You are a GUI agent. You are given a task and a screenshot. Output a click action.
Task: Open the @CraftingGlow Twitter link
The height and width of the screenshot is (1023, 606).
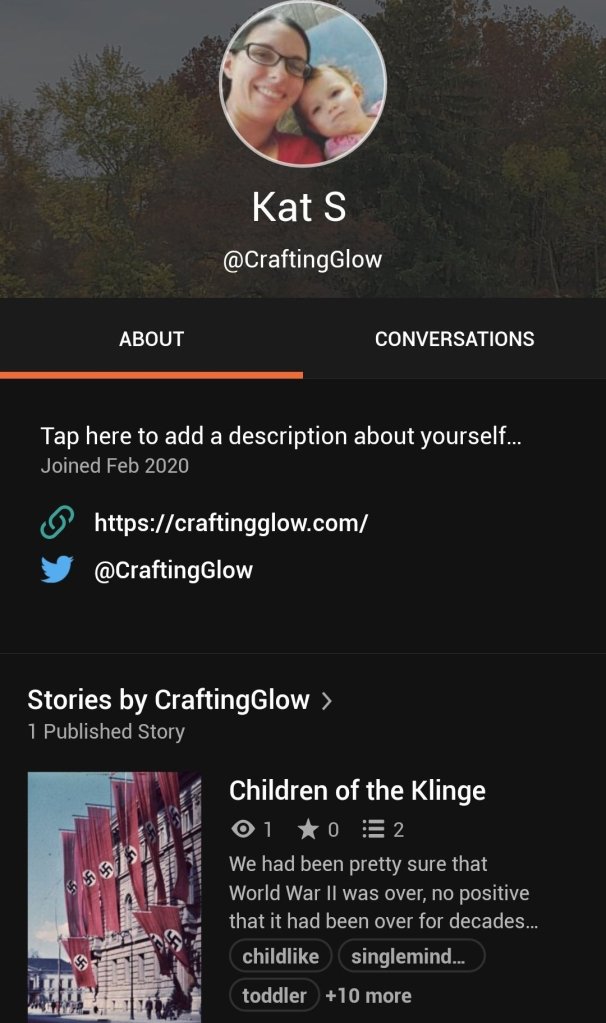tap(173, 570)
